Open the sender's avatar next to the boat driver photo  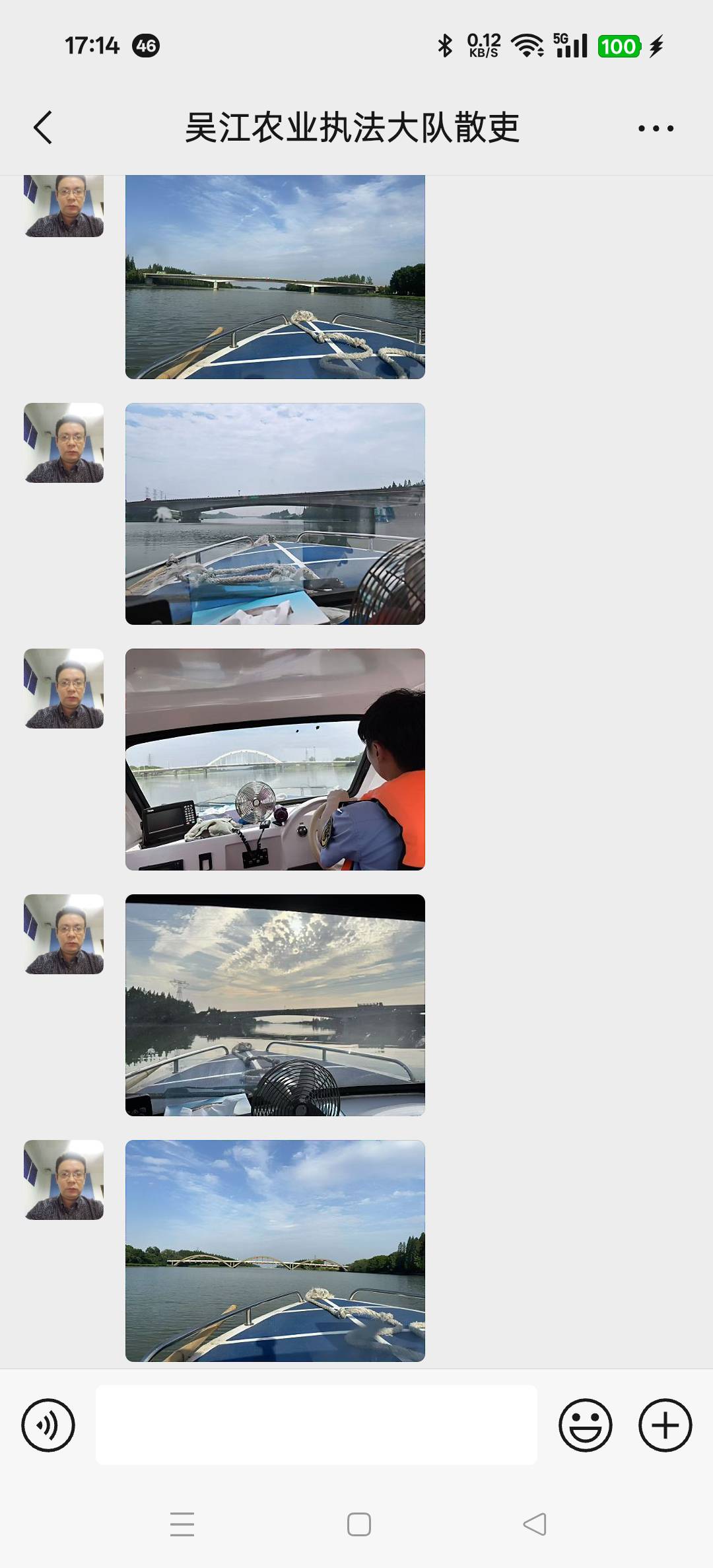[64, 688]
